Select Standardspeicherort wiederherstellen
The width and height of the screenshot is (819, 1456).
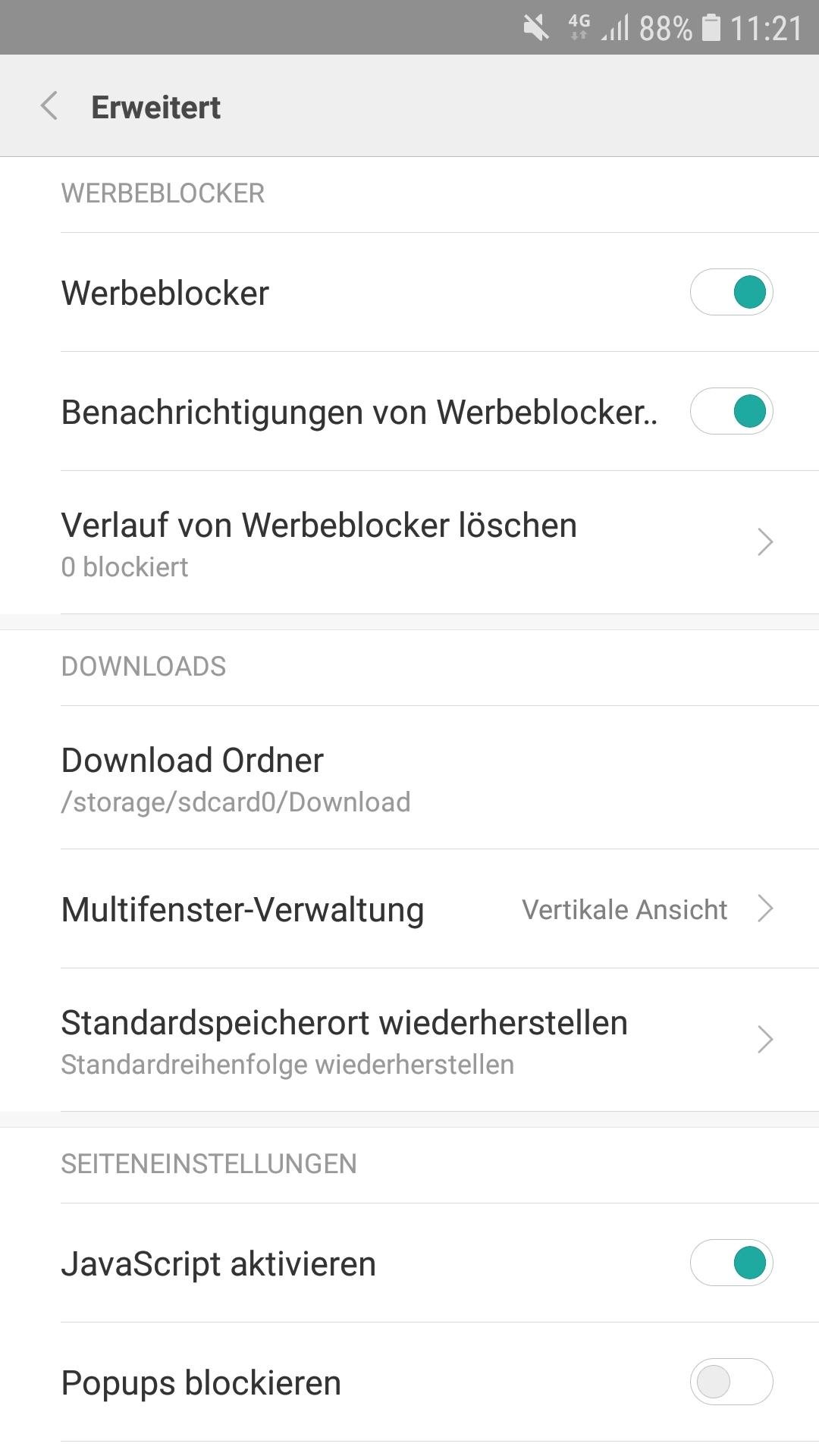coord(409,1040)
